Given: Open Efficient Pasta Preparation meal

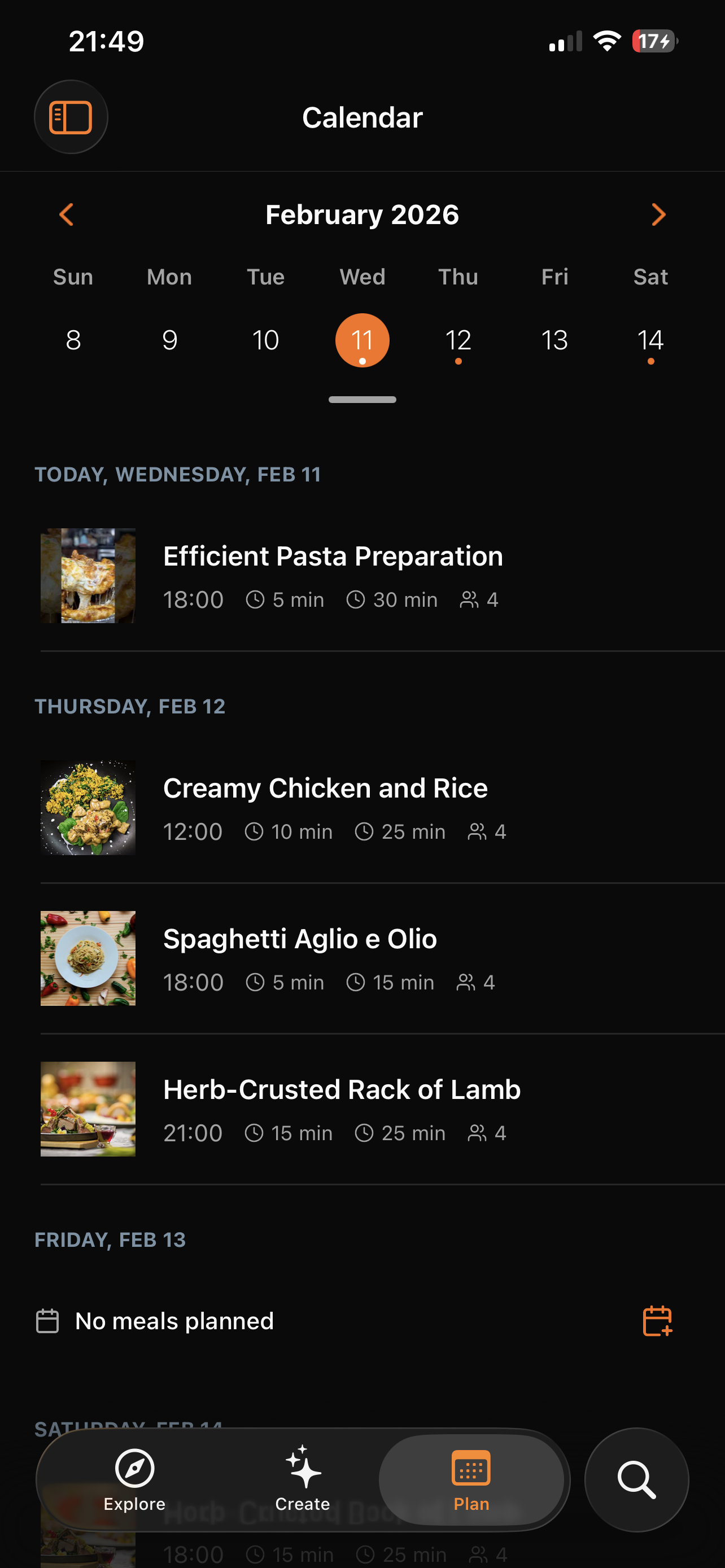Looking at the screenshot, I should 333,575.
